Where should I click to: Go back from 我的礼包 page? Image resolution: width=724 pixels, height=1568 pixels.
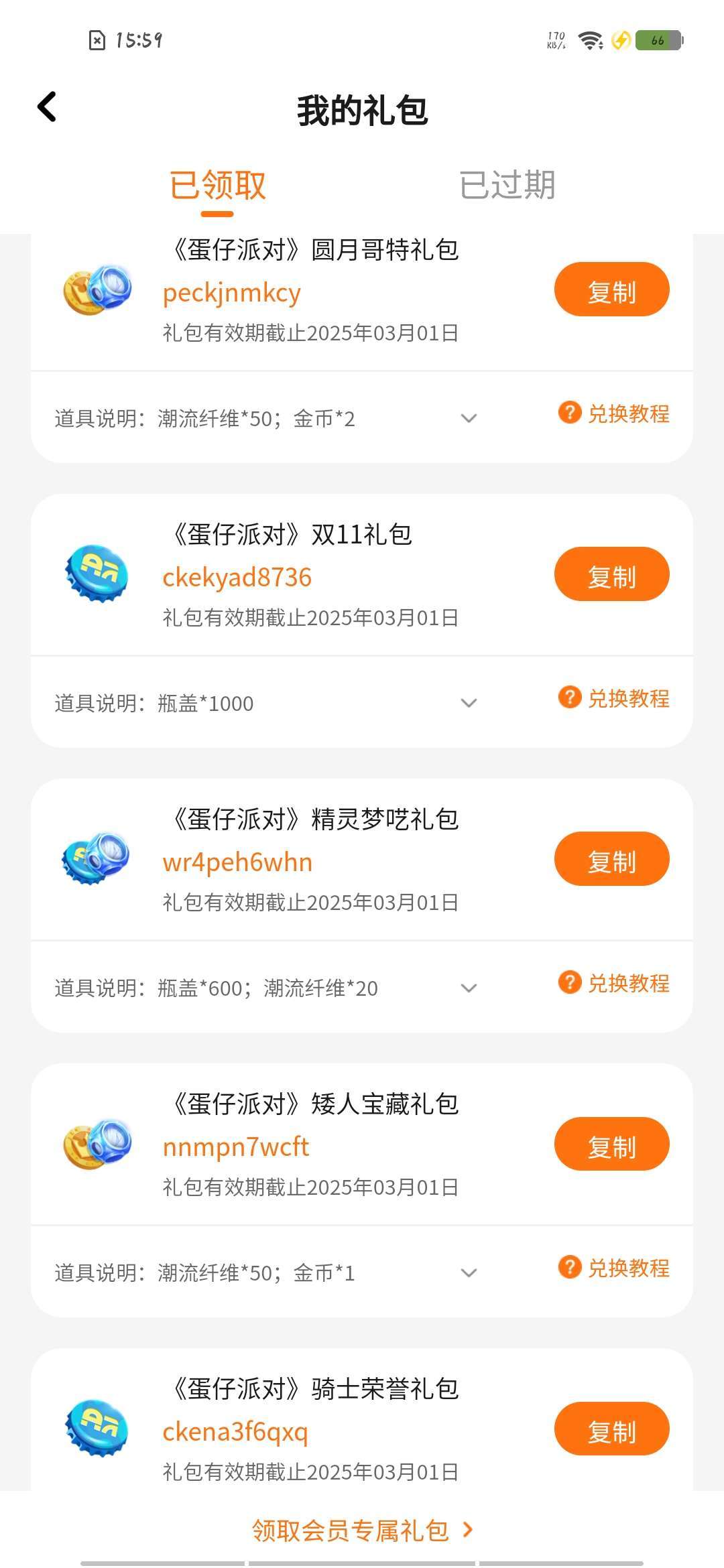47,107
